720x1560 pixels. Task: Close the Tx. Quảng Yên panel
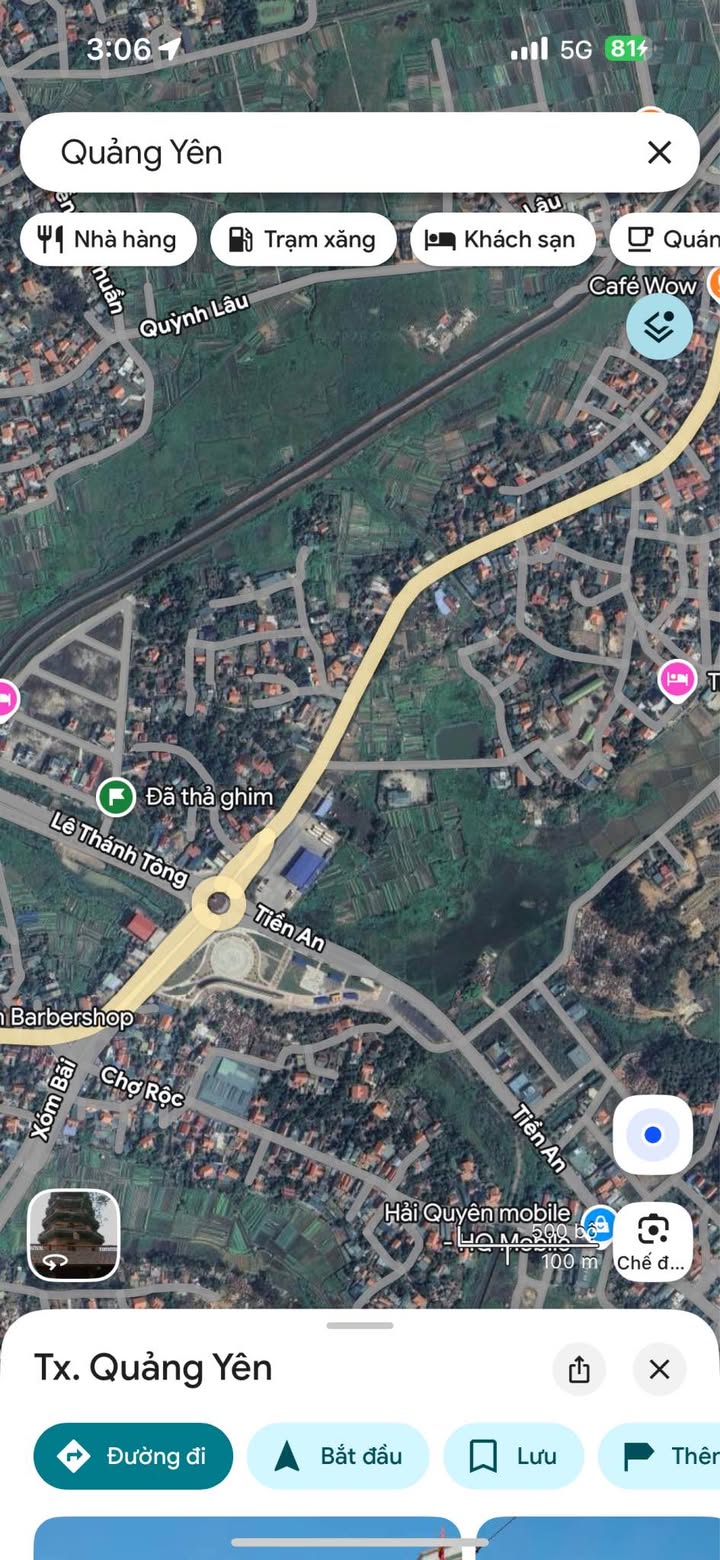coord(659,1369)
